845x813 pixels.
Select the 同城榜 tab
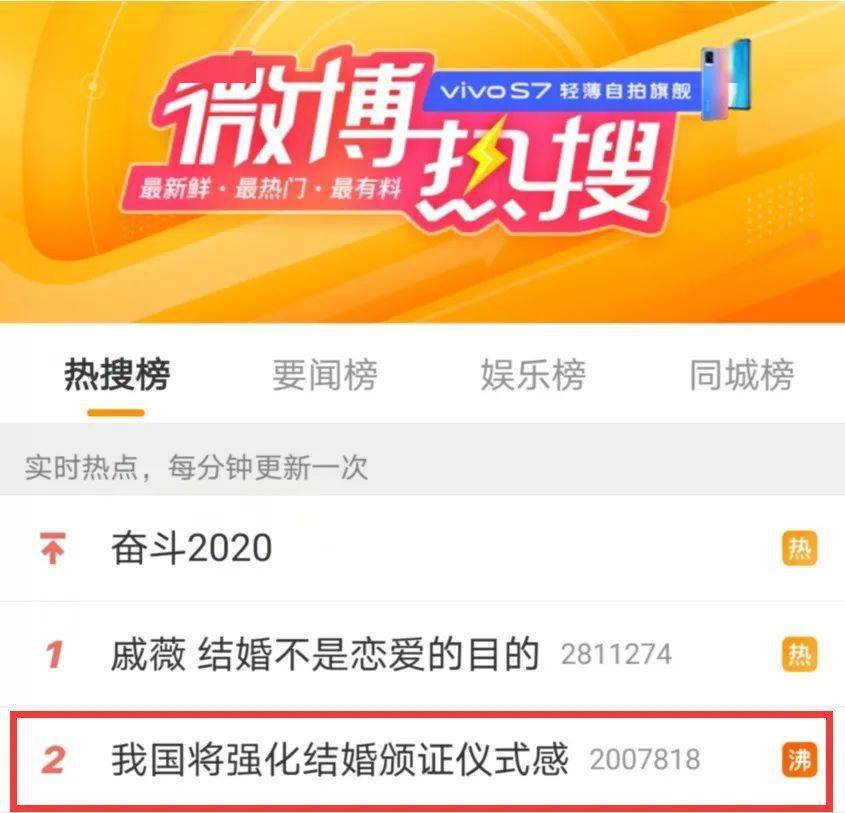pyautogui.click(x=741, y=376)
